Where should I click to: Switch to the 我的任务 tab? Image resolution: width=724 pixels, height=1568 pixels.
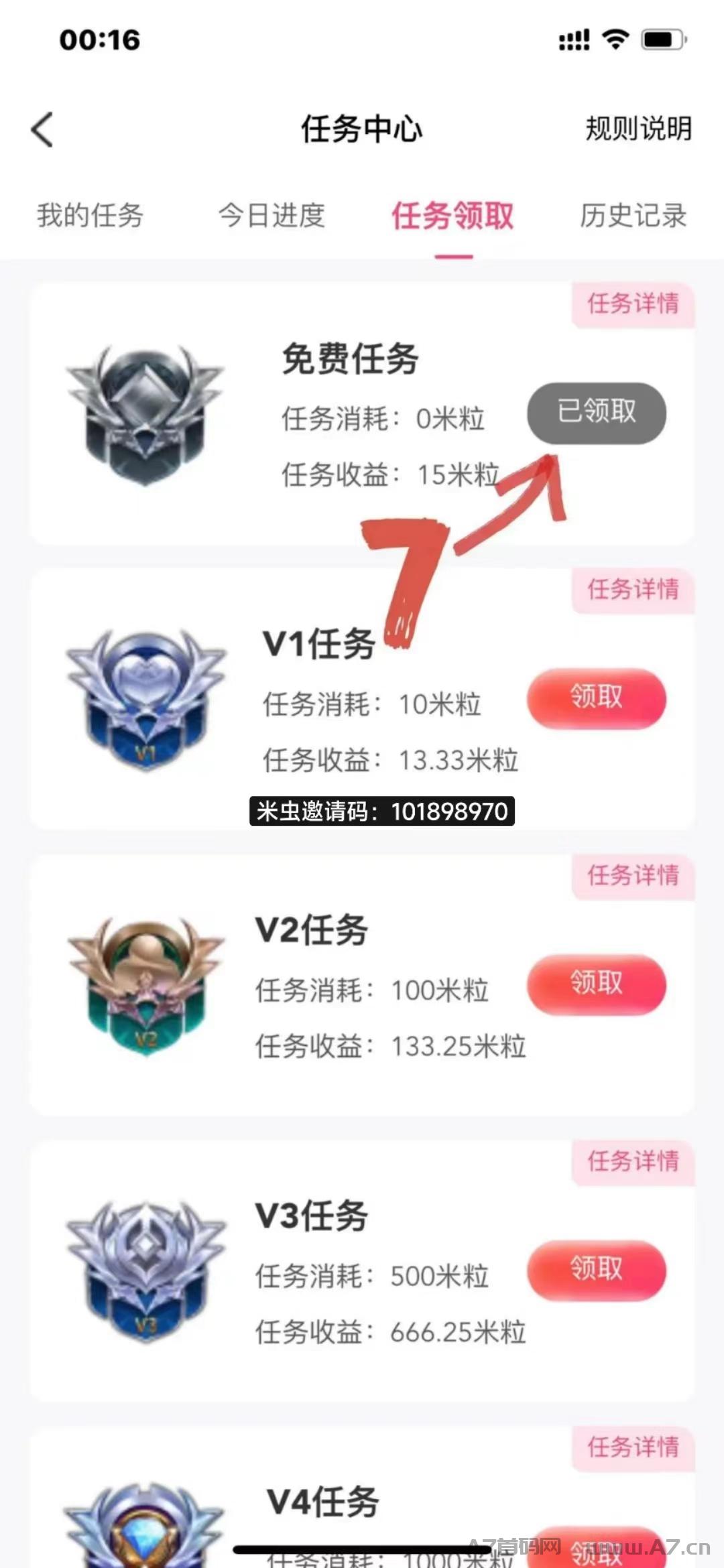90,216
